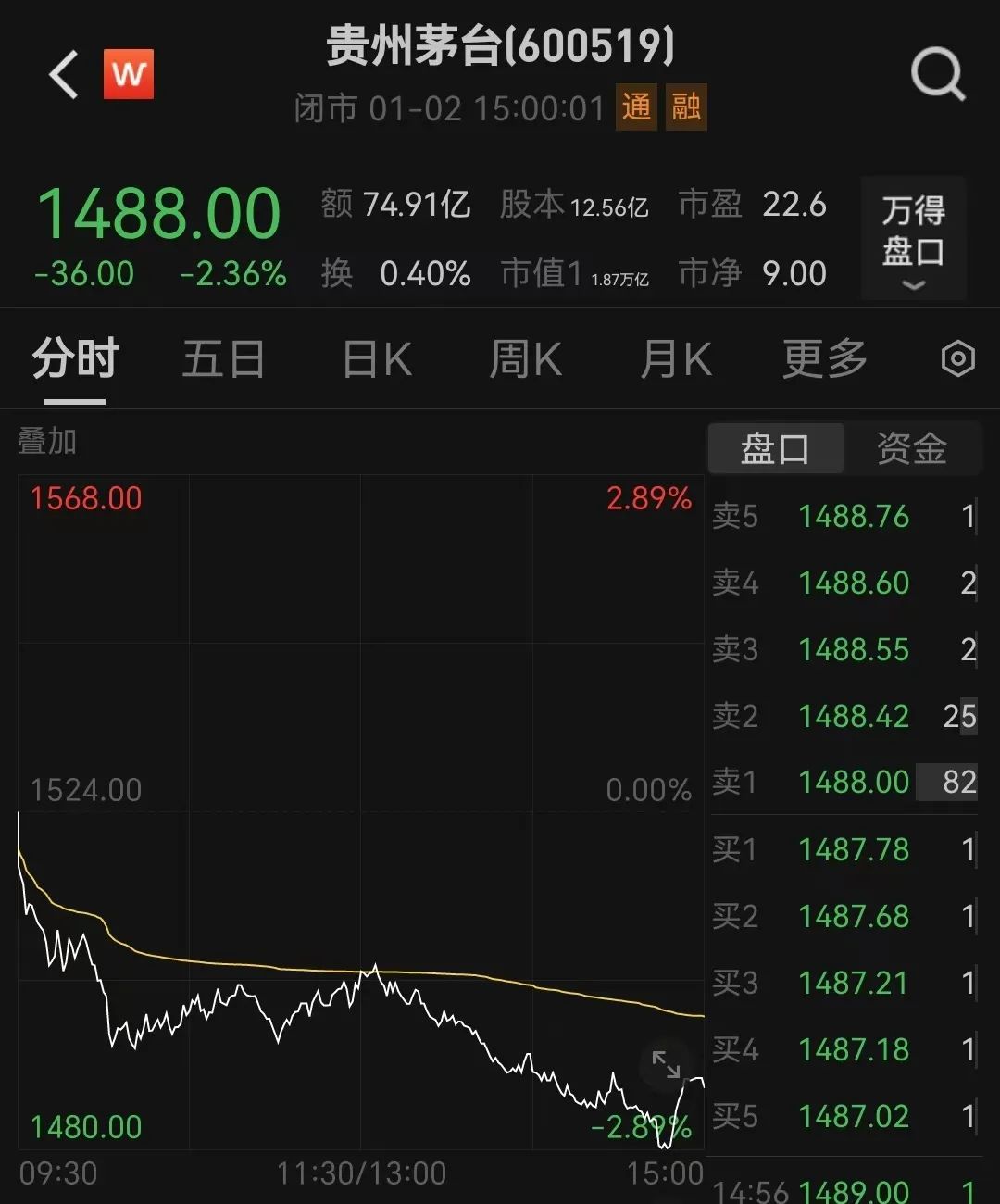Go back using the top-left arrow
Screen dimensions: 1000x1204
(63, 74)
